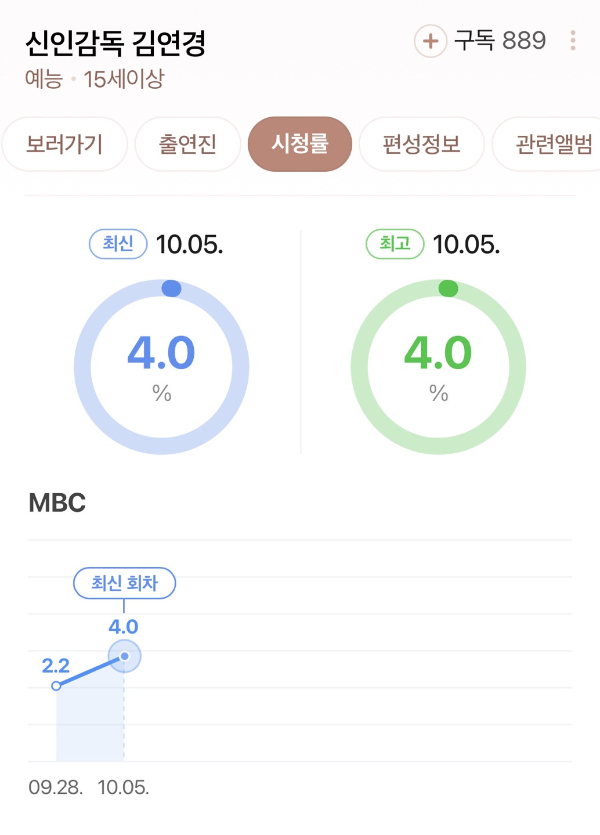Go to the 관련앨범 tab
The width and height of the screenshot is (600, 835).
tap(552, 145)
